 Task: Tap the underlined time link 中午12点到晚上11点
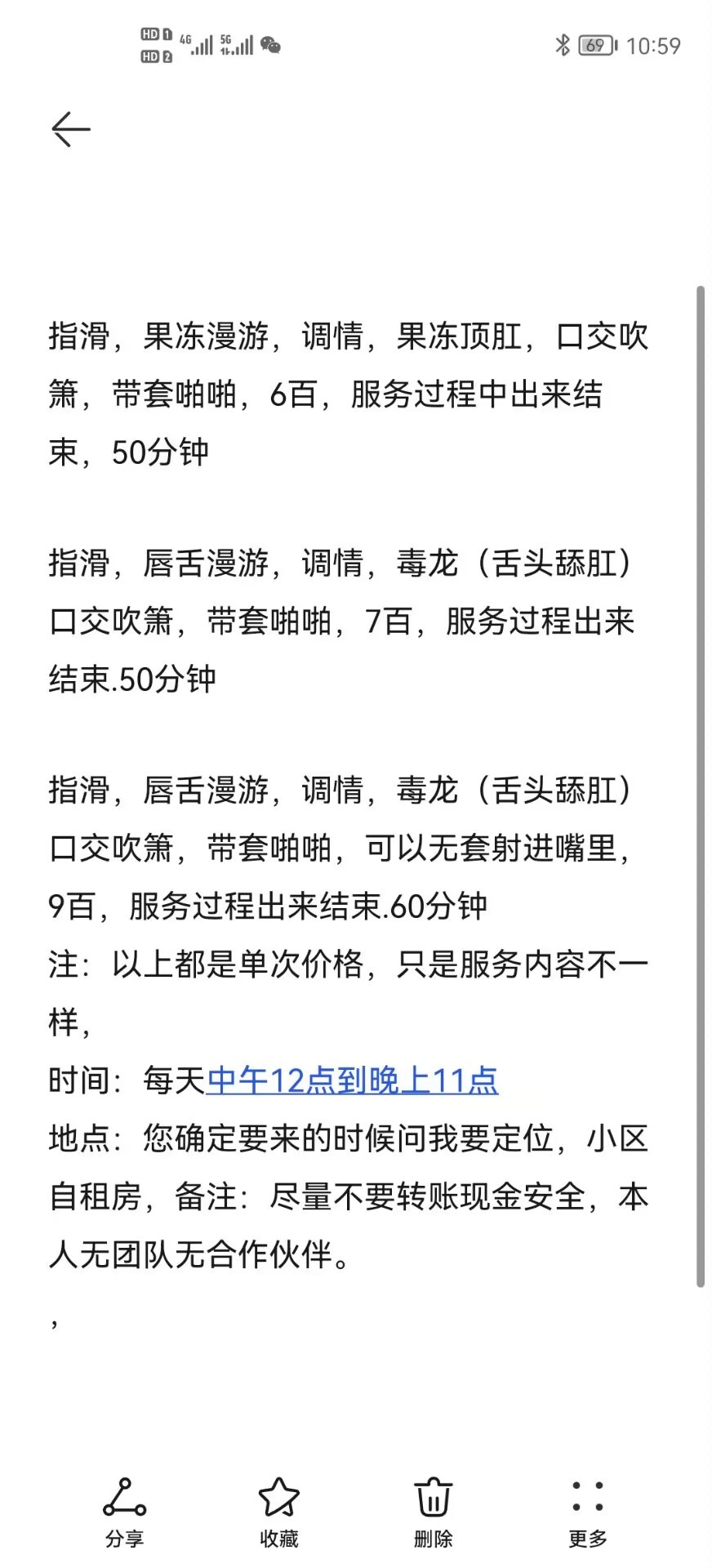(x=352, y=1081)
